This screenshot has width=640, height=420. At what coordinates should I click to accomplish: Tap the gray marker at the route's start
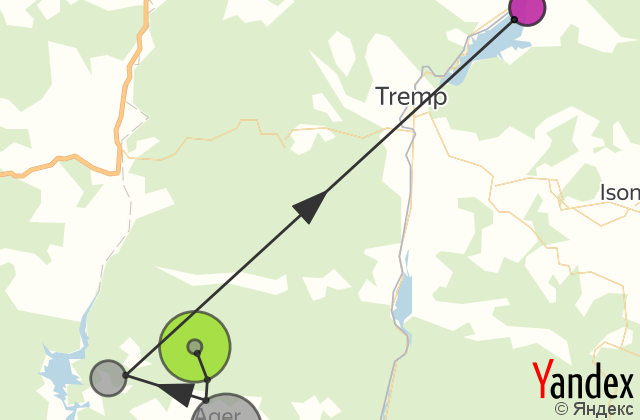coord(108,378)
